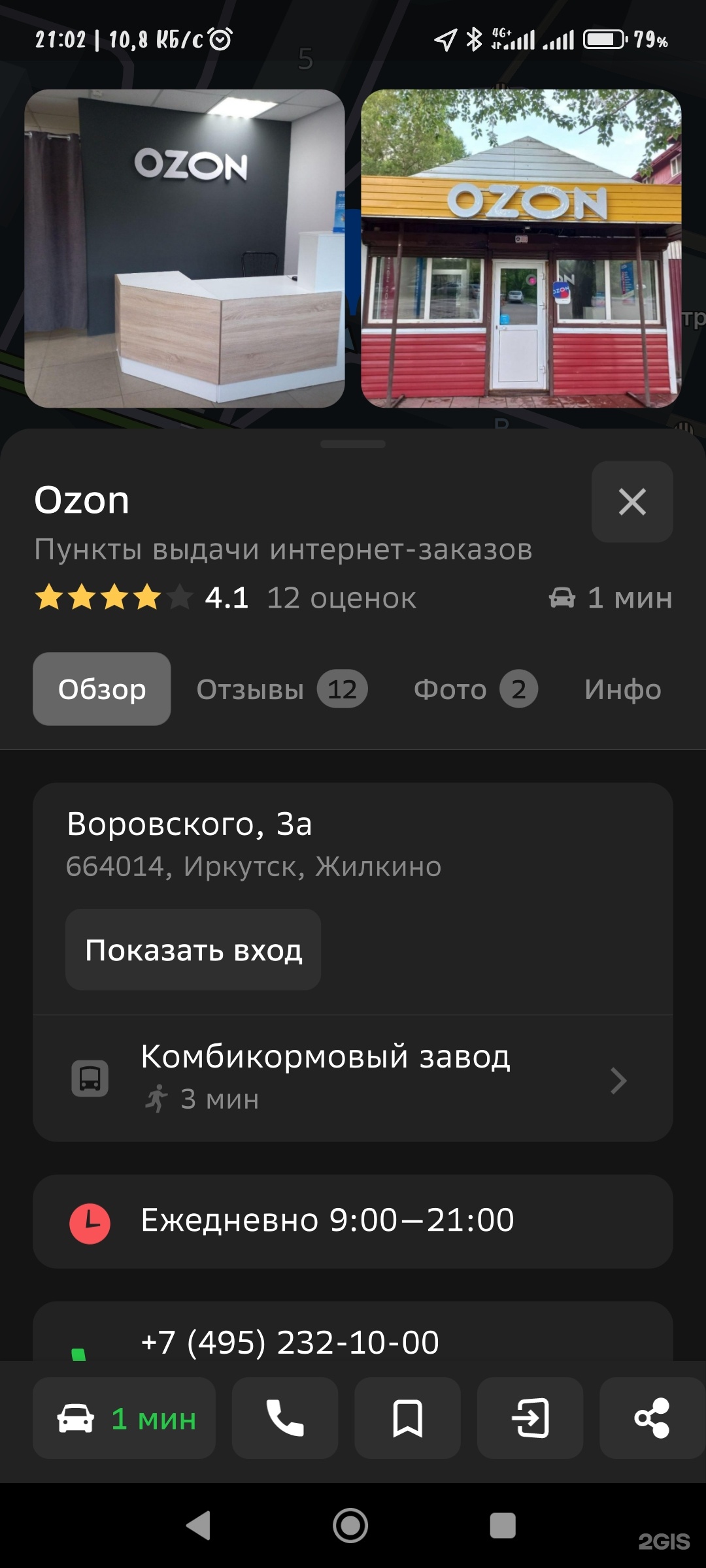Share this Ozon location

652,1418
